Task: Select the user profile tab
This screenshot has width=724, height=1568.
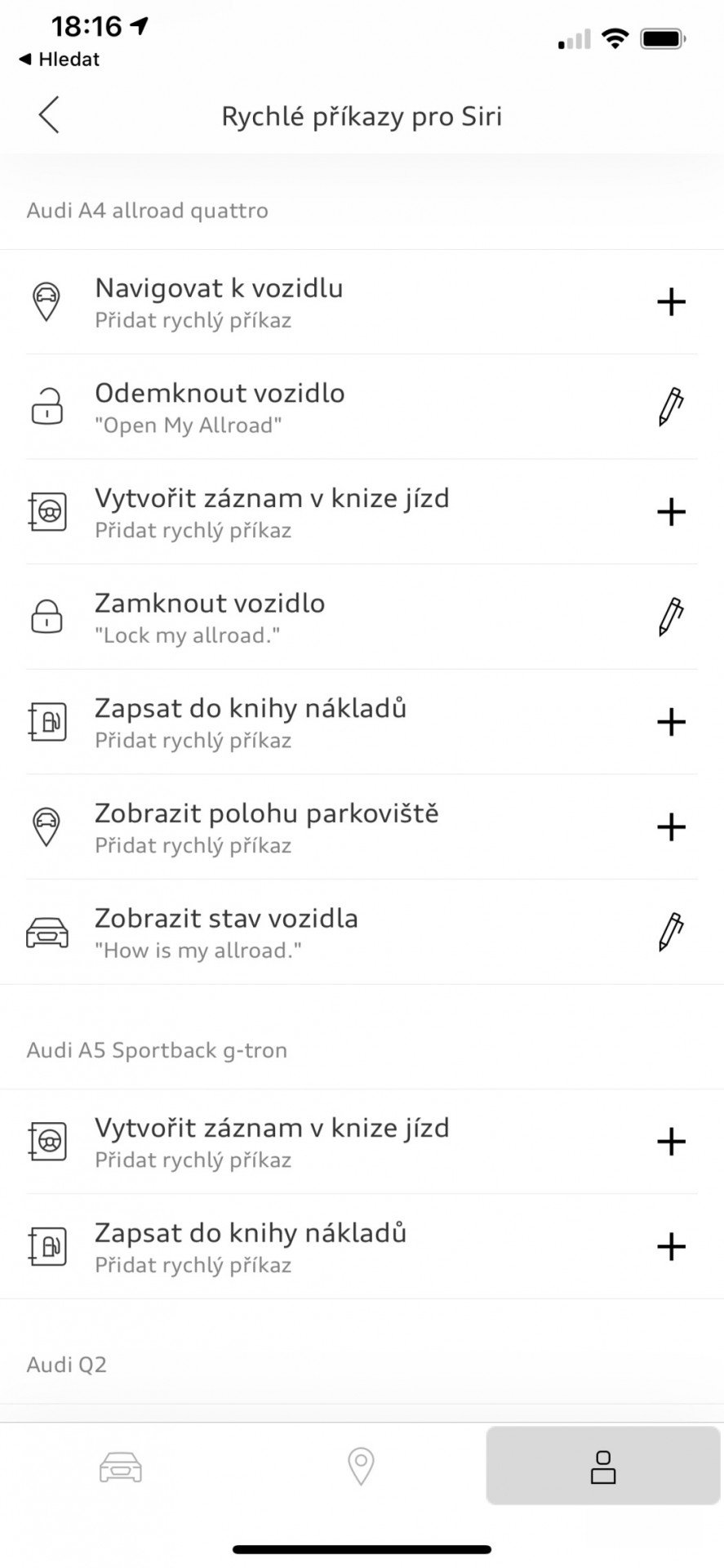Action: pos(603,1466)
